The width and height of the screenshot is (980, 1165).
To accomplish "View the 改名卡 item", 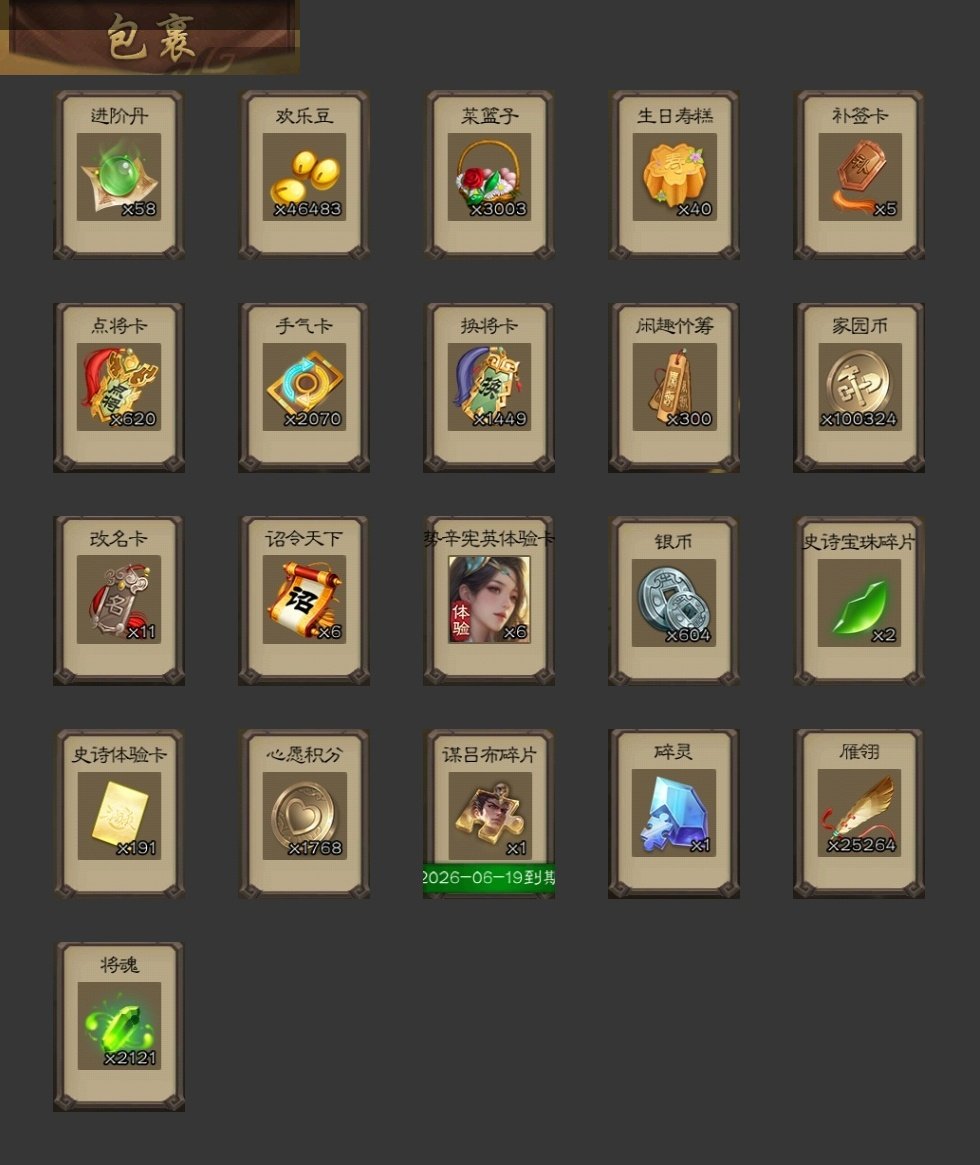I will 118,600.
